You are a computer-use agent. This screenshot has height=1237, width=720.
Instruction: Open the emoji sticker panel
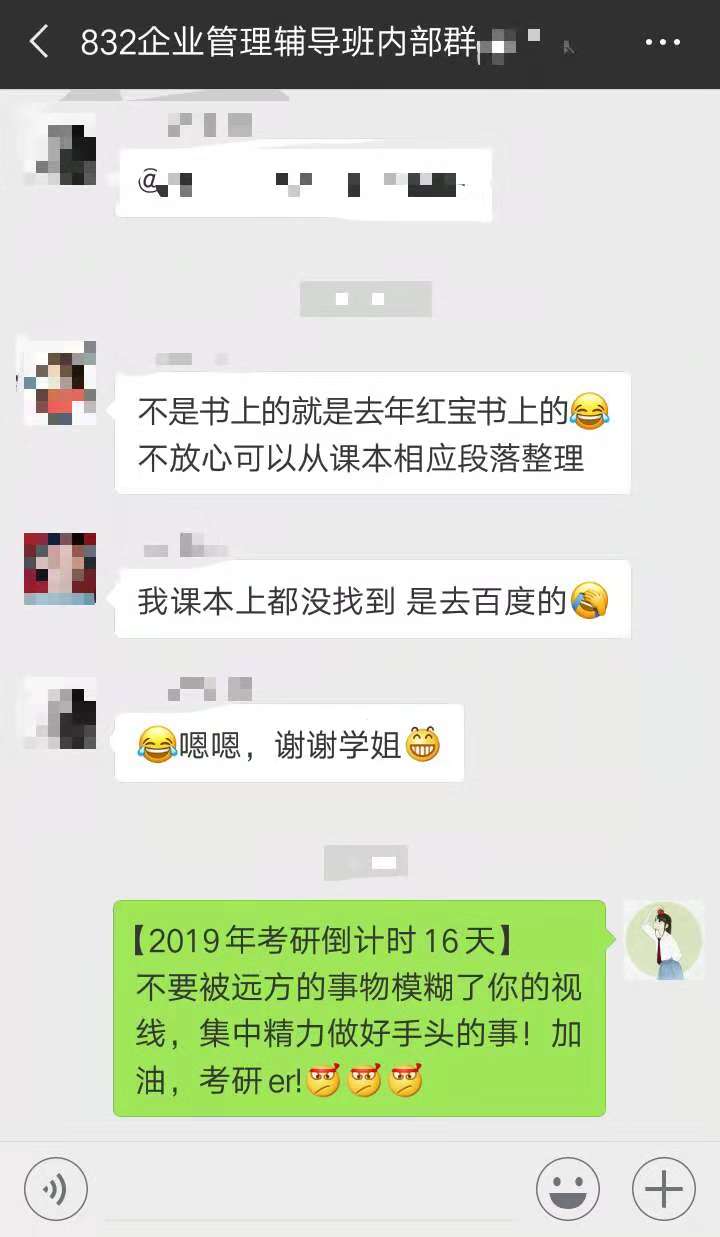coord(568,1189)
